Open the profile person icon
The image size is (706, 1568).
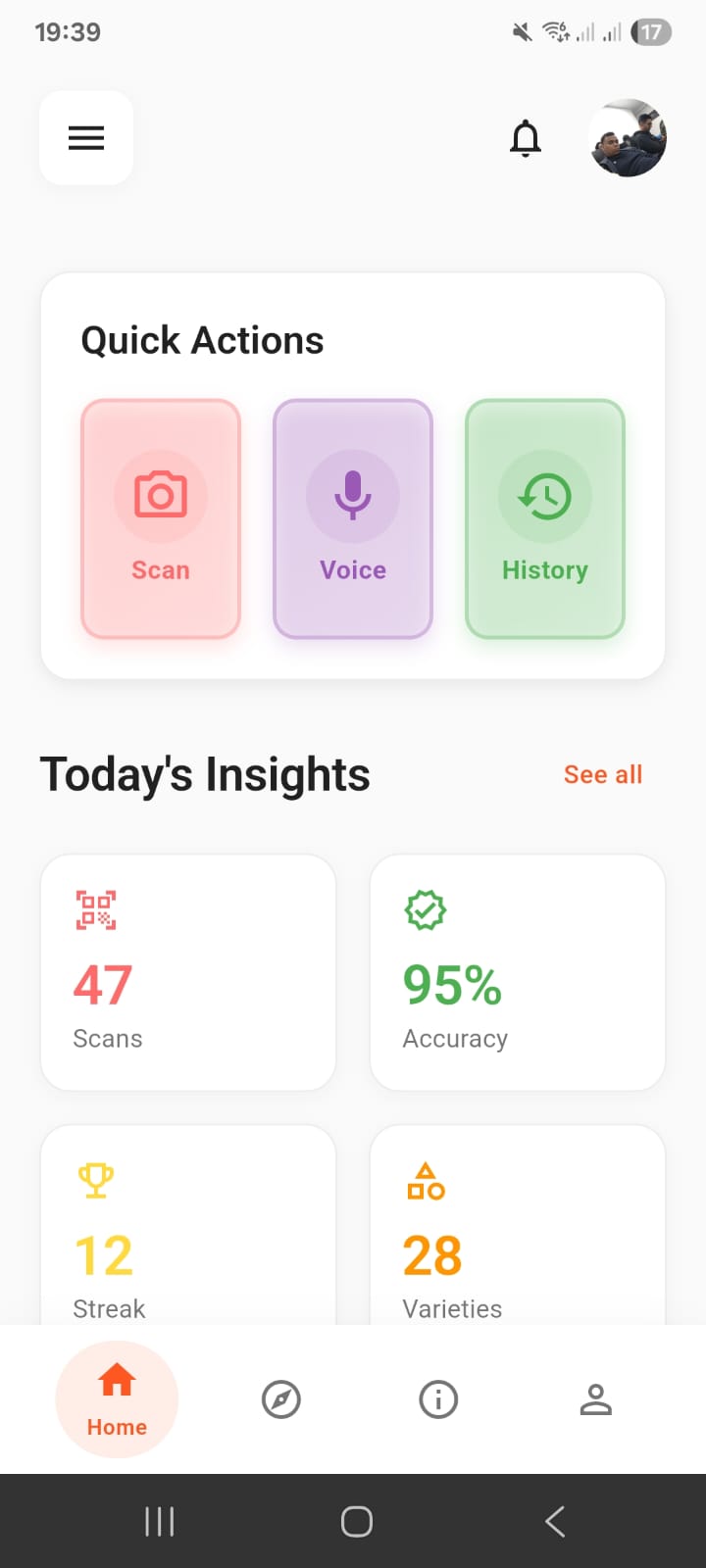coord(596,1399)
